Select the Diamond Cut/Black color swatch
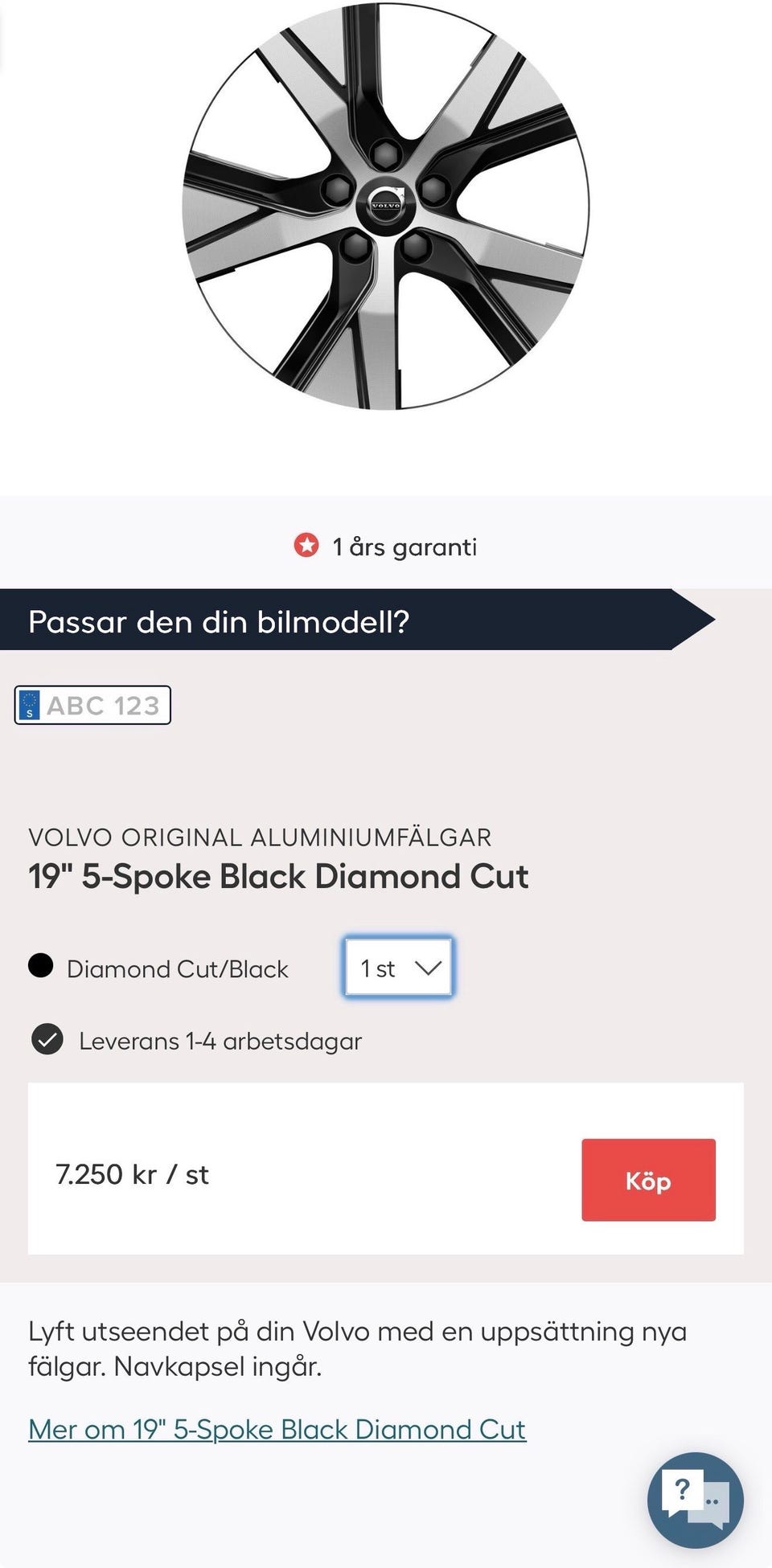 [41, 965]
